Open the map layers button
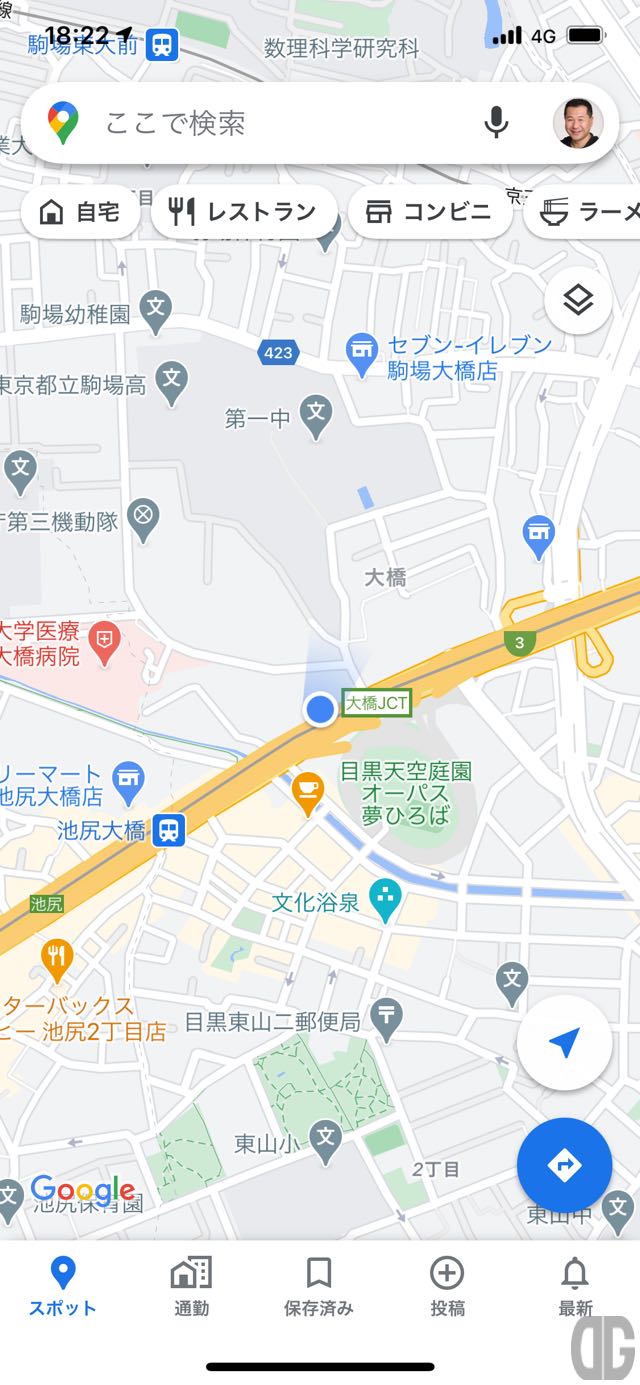Screen dimensions: 640x1385 (578, 301)
